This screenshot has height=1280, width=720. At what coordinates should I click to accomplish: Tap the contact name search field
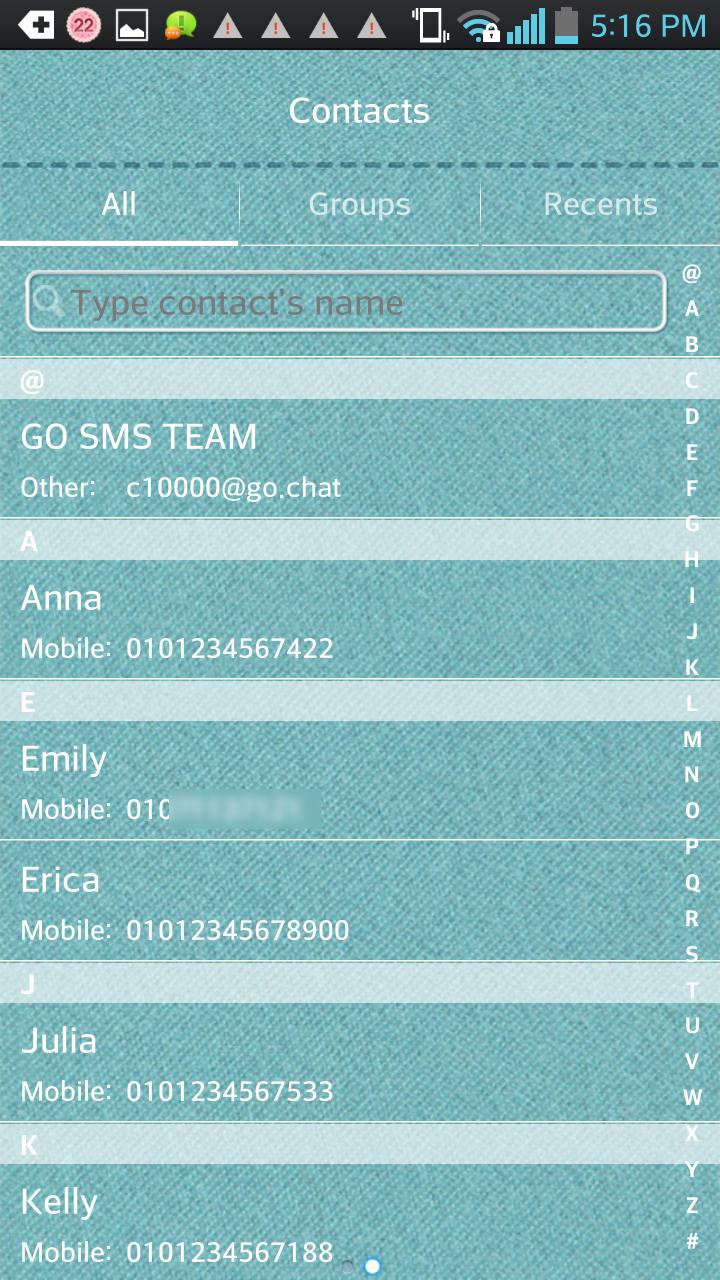point(345,301)
